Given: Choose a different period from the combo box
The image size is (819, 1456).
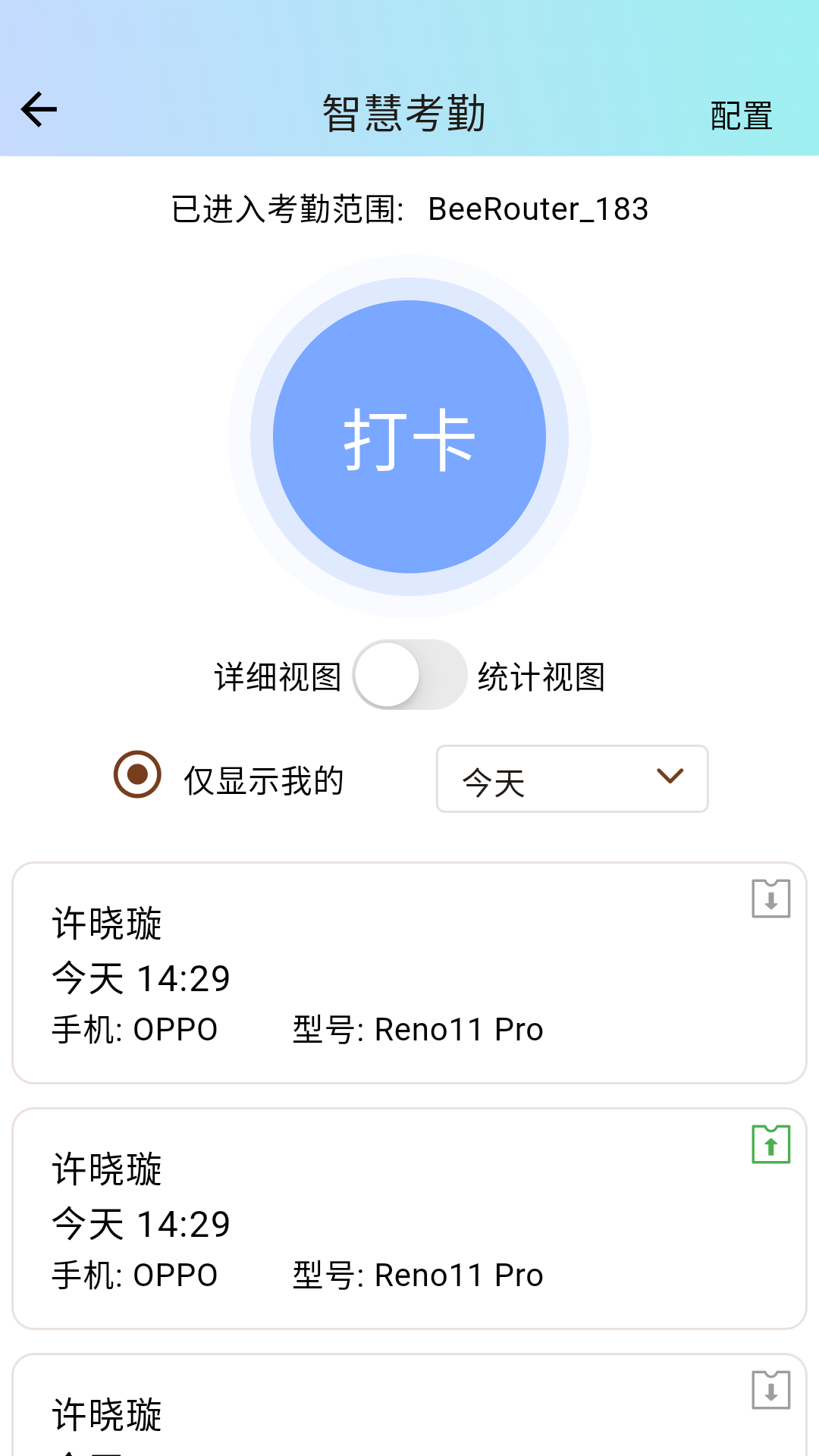Looking at the screenshot, I should (572, 778).
